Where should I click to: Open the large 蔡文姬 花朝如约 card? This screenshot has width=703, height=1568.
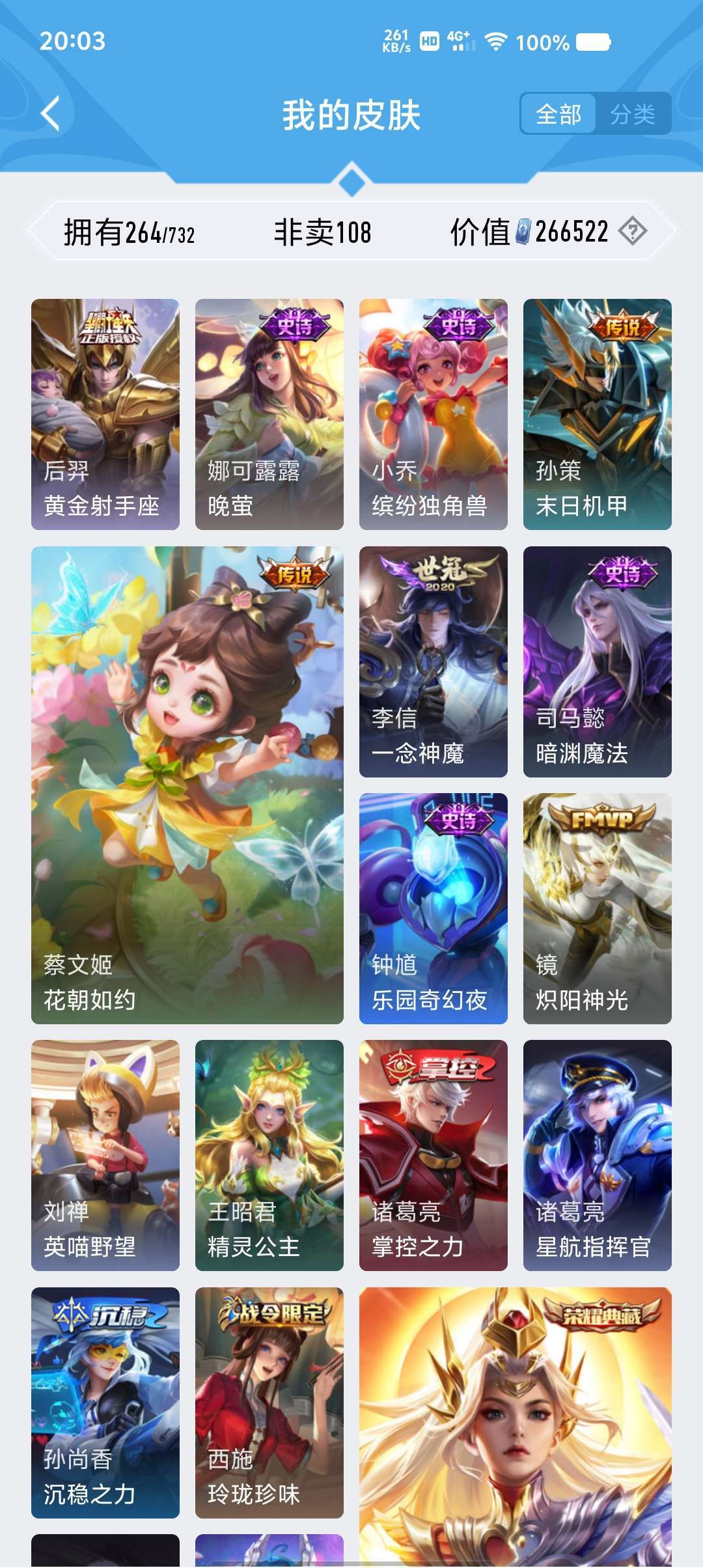tap(187, 785)
